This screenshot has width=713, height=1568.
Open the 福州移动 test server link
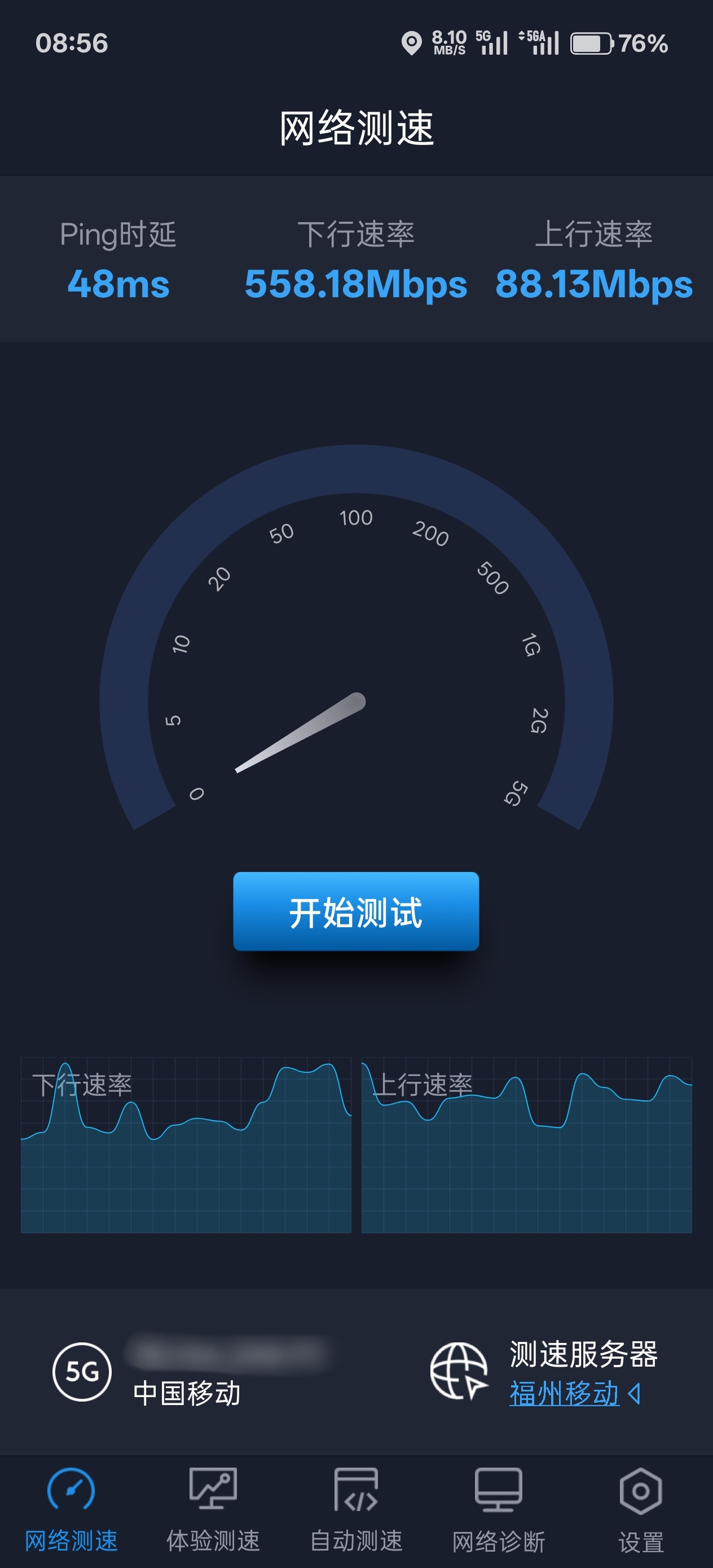coord(565,1393)
